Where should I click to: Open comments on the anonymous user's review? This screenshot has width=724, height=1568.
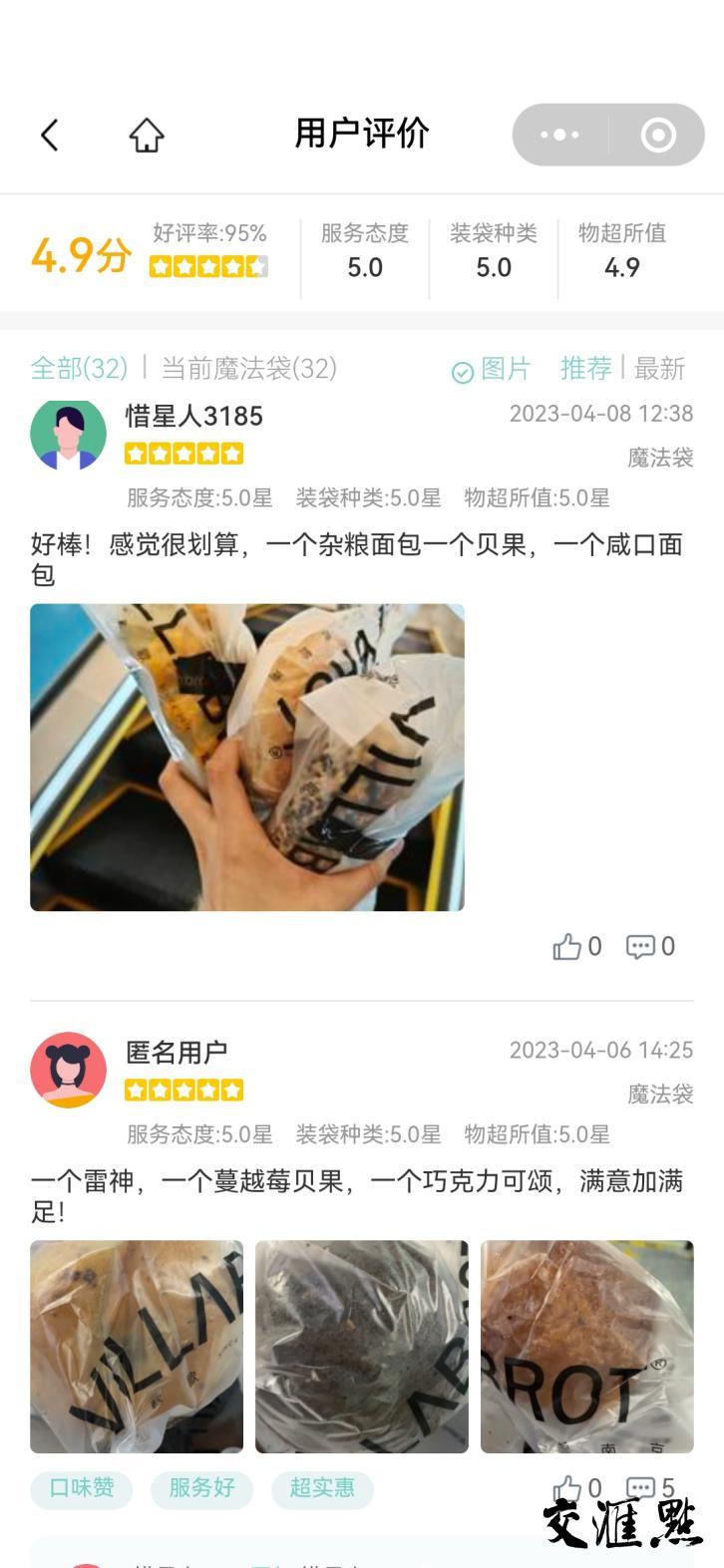[642, 1484]
